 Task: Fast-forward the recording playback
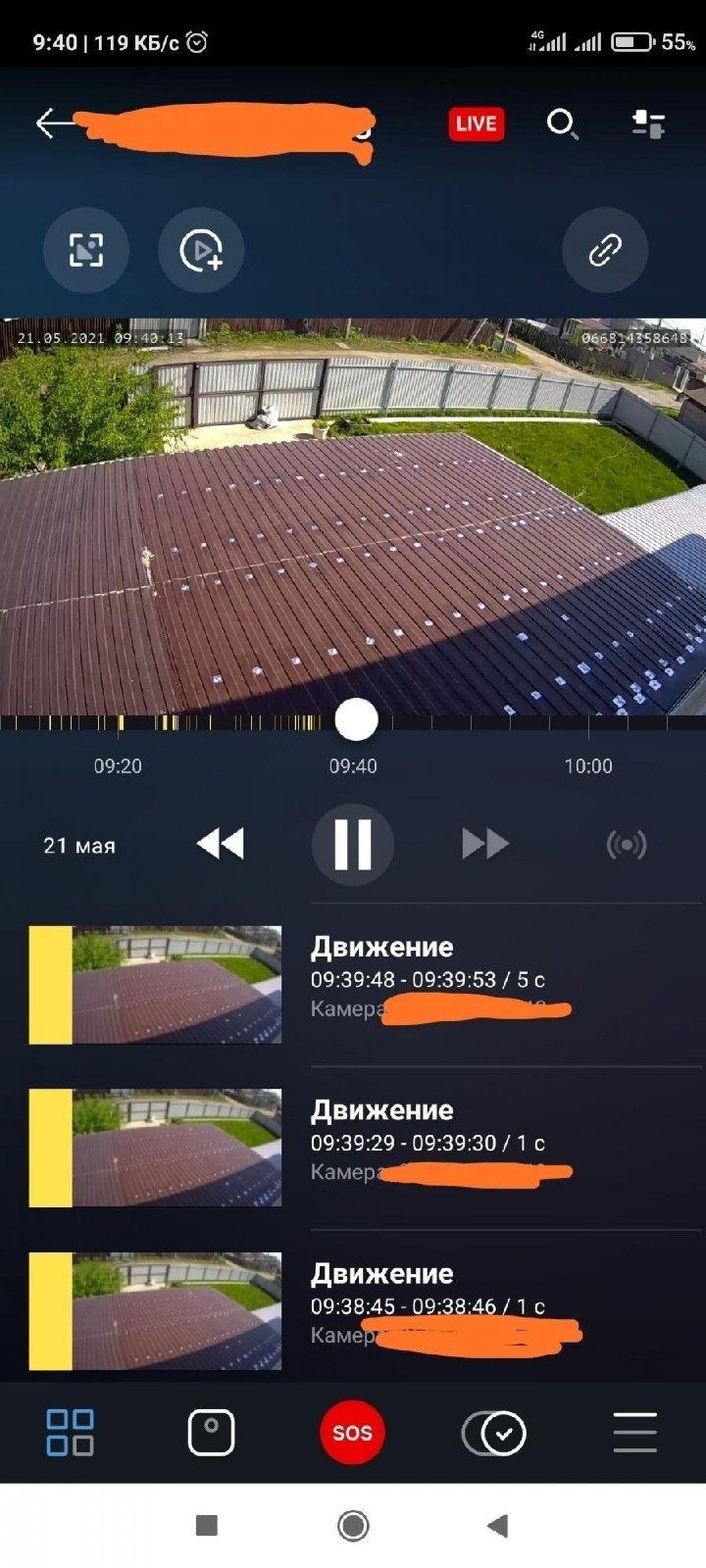[485, 844]
